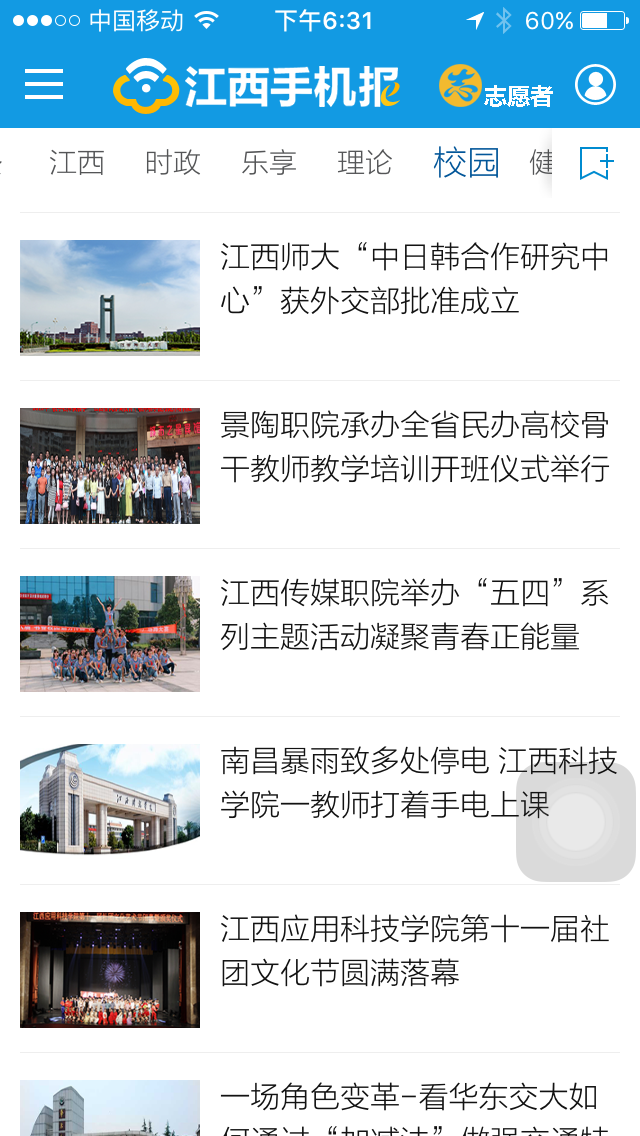Open the user profile icon
This screenshot has width=640, height=1136.
point(595,85)
